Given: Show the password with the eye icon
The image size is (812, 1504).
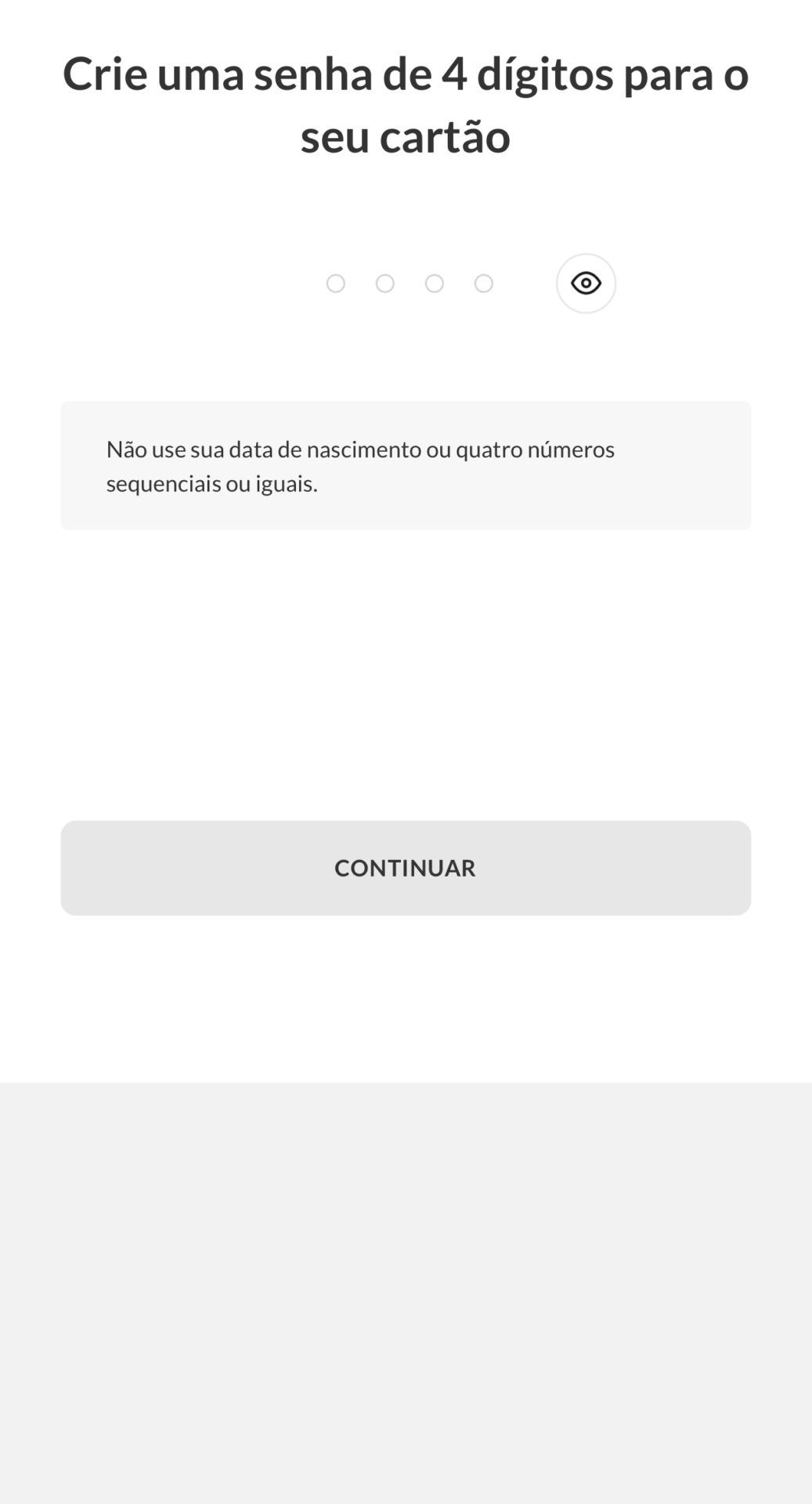Looking at the screenshot, I should point(586,284).
